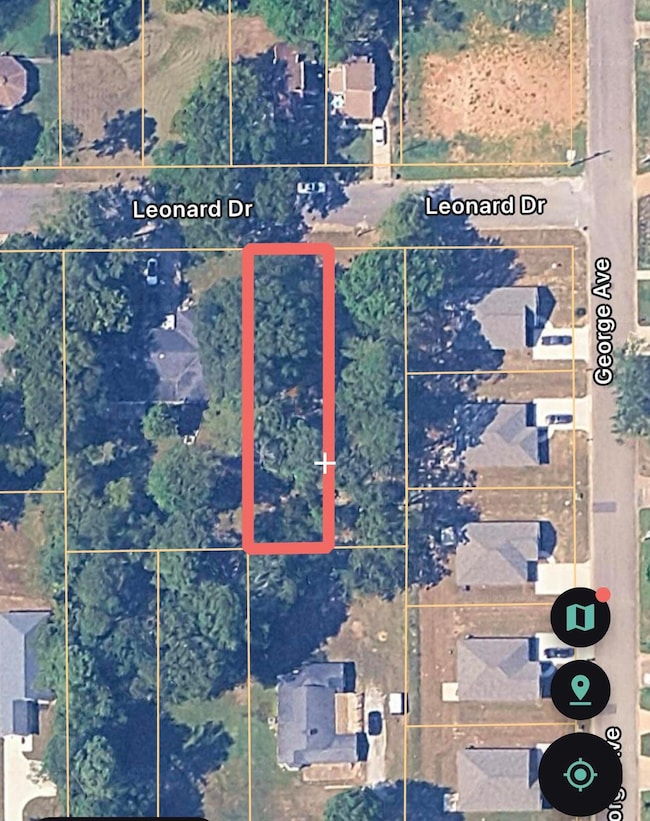Tap the drop pin marker button
The width and height of the screenshot is (650, 821).
click(x=580, y=689)
